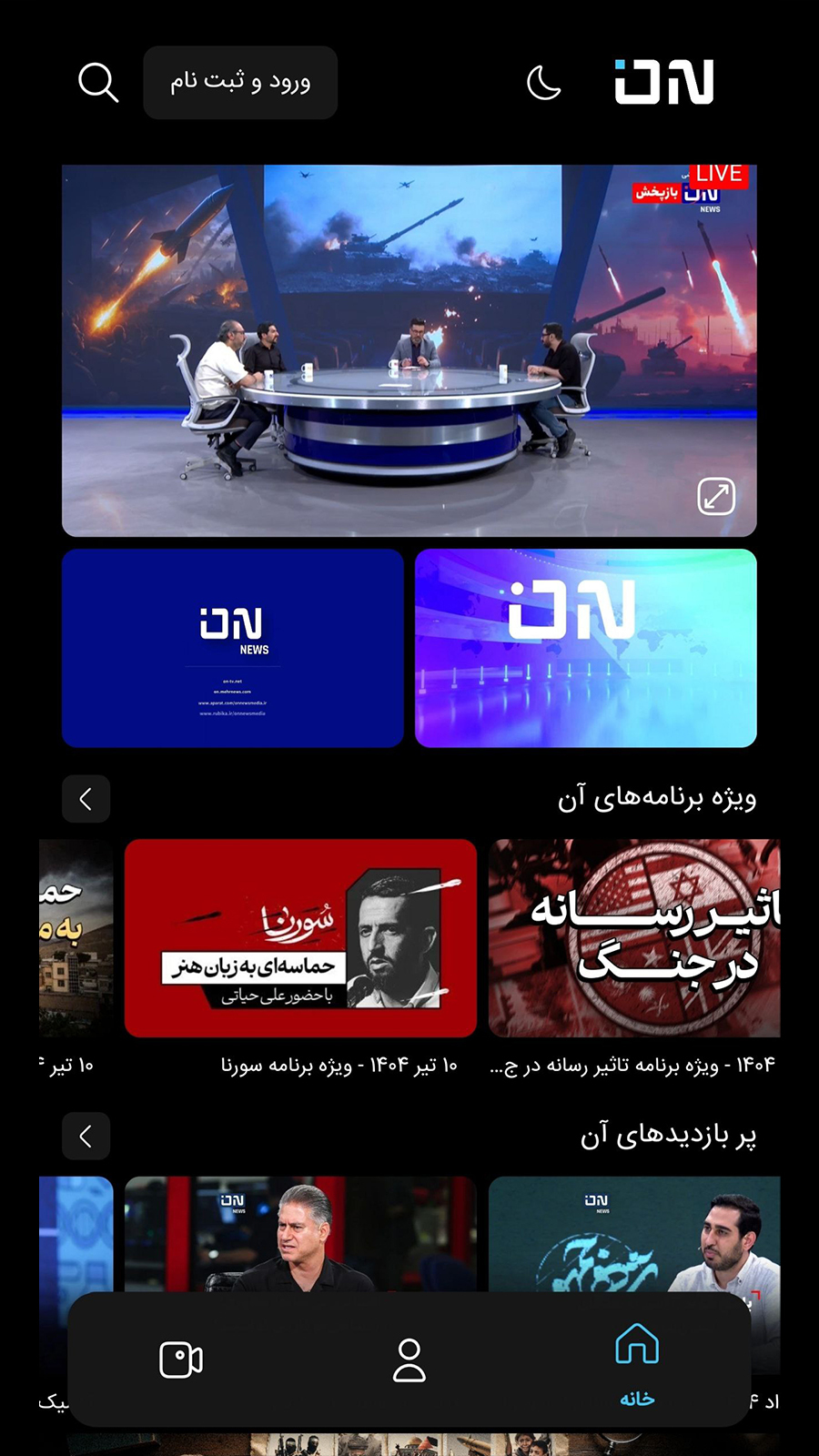The width and height of the screenshot is (819, 1456).
Task: Open the search icon
Action: [98, 83]
